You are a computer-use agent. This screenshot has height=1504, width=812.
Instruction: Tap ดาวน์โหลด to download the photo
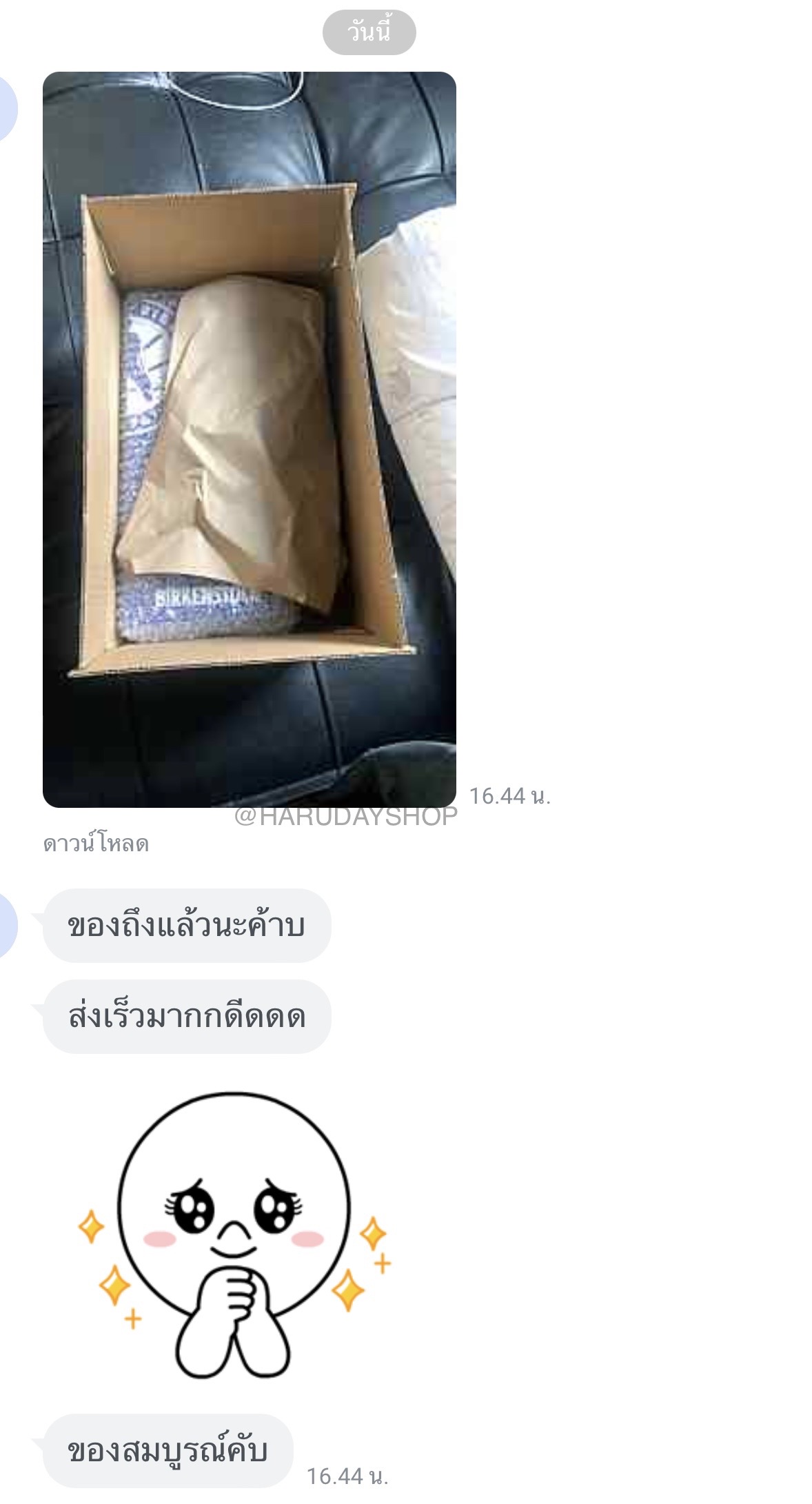click(96, 844)
